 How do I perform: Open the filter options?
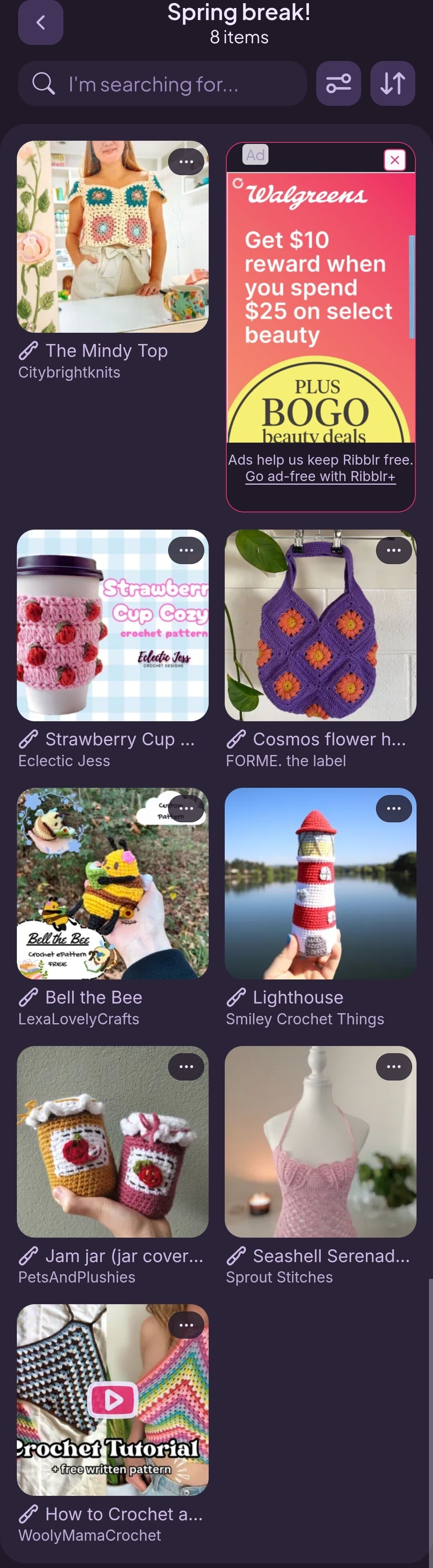pos(338,83)
